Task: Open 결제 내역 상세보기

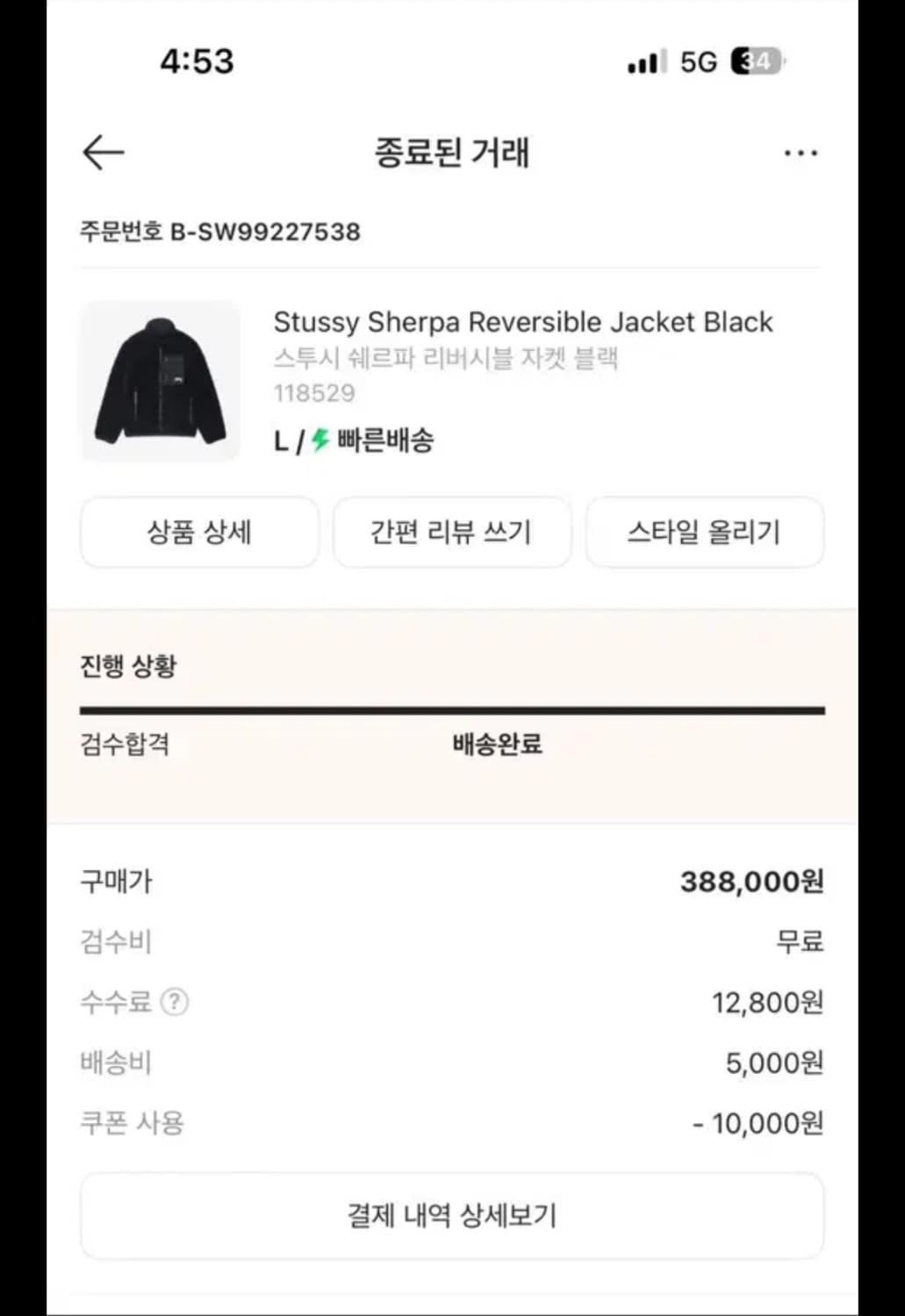Action: pos(451,1216)
